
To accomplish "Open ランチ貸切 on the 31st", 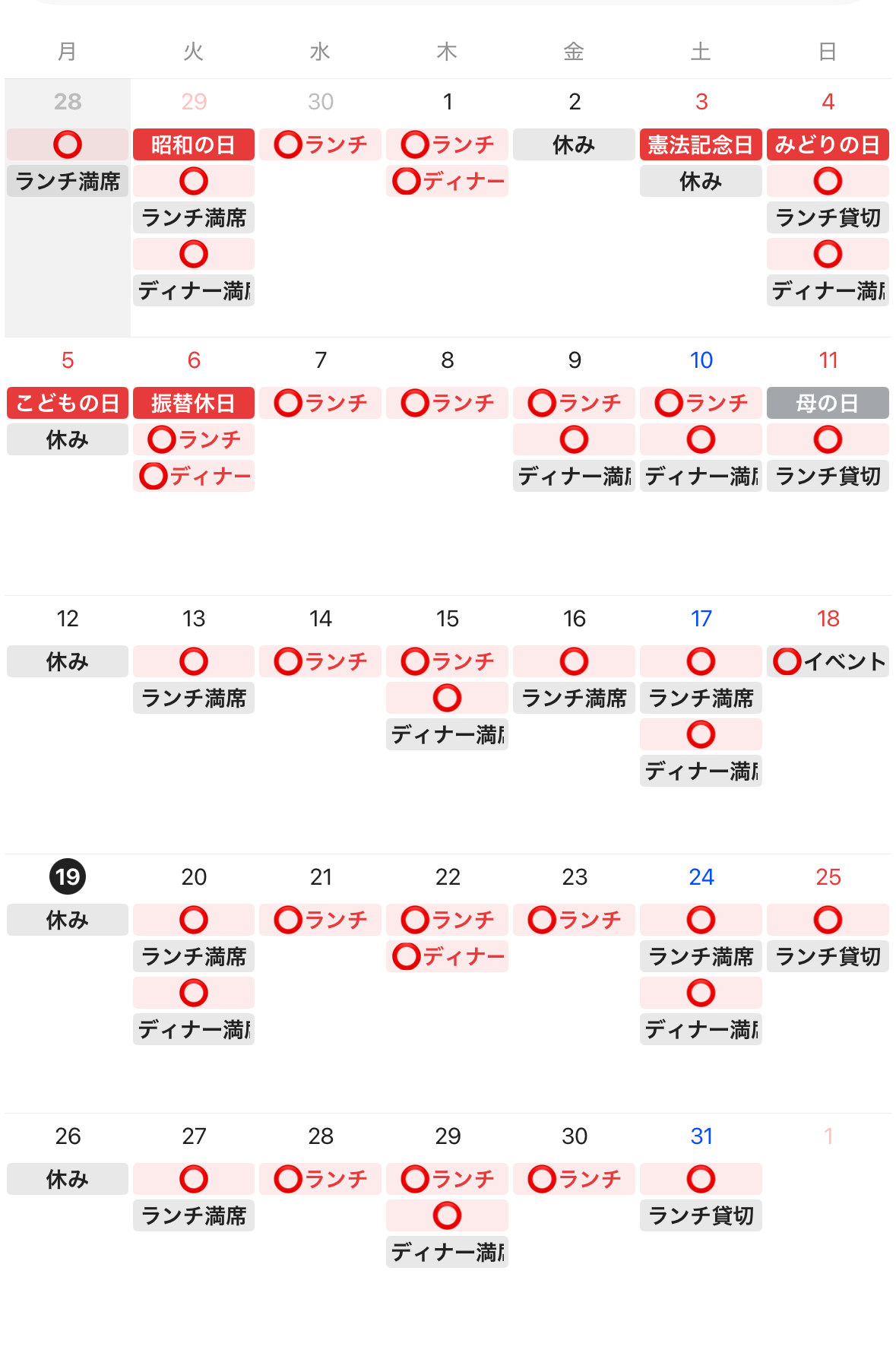I will [x=701, y=1215].
